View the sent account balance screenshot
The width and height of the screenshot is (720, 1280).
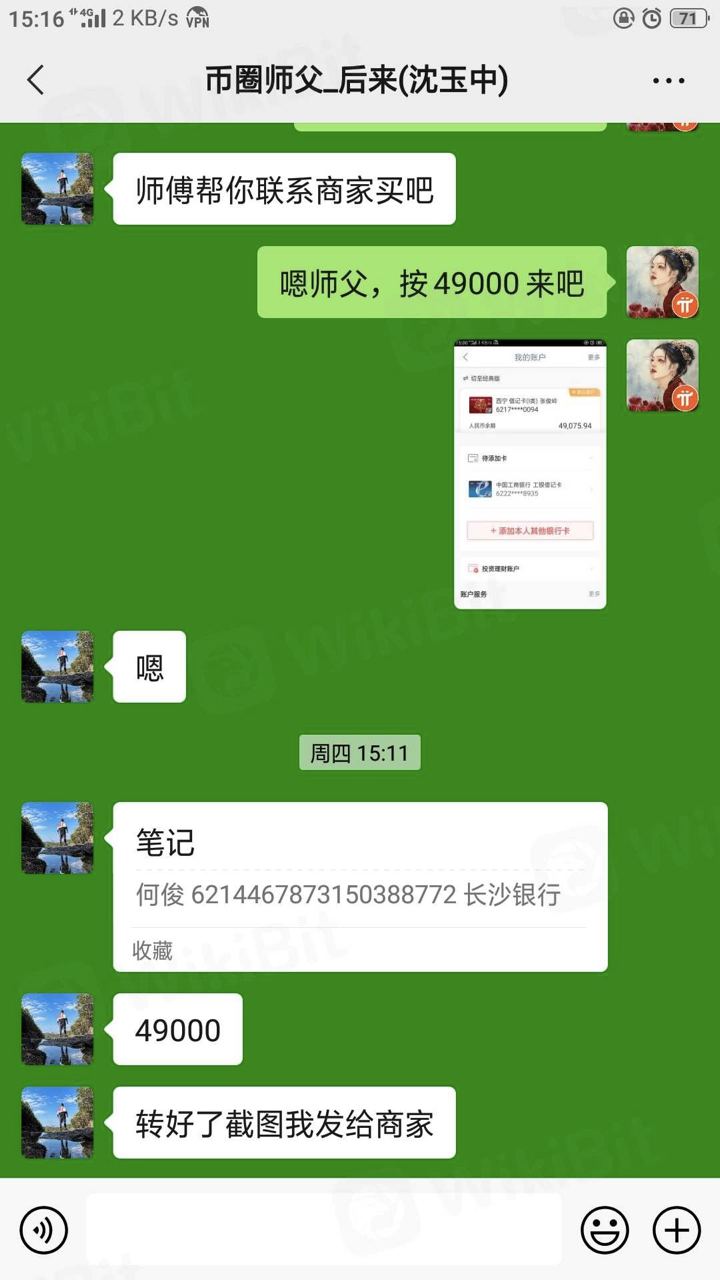click(x=530, y=474)
